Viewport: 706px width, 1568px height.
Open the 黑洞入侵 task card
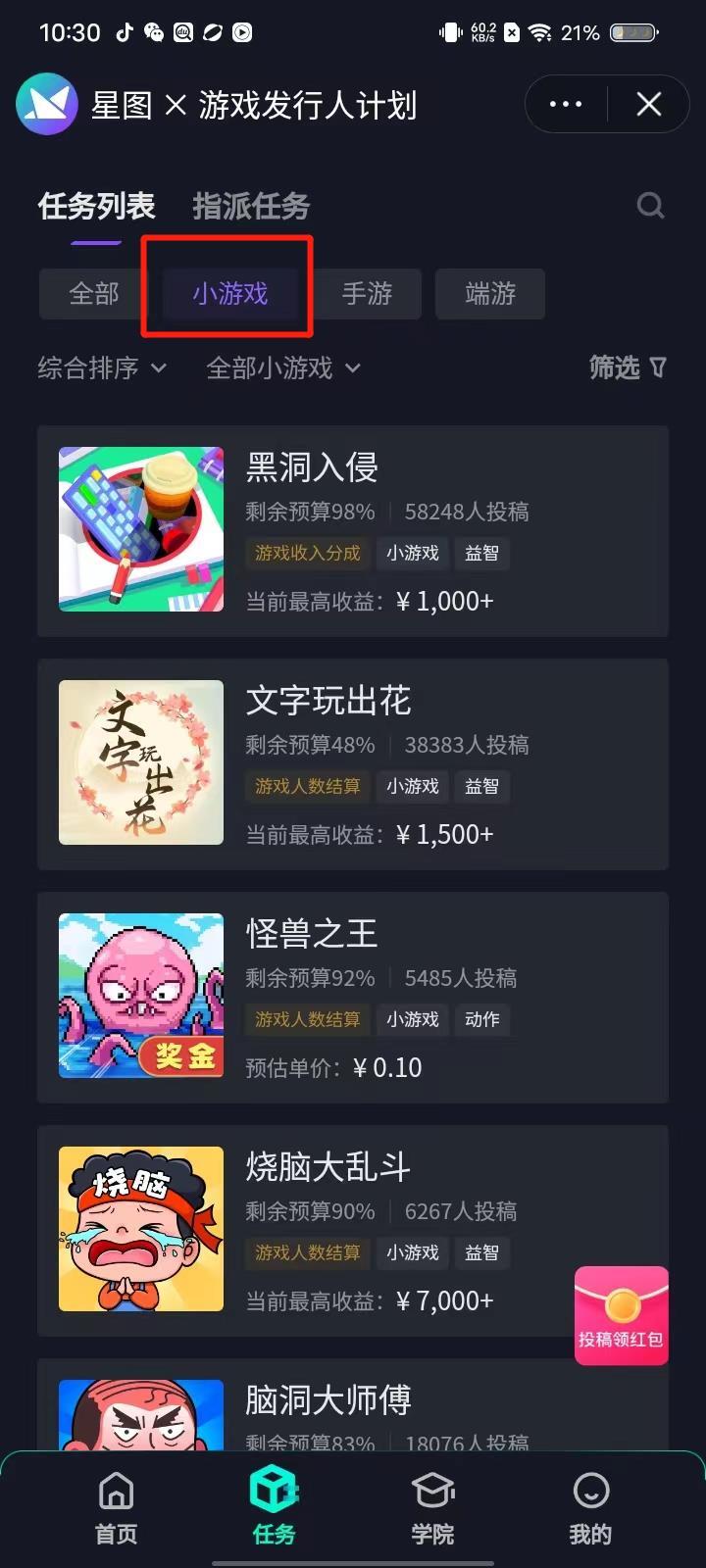353,531
